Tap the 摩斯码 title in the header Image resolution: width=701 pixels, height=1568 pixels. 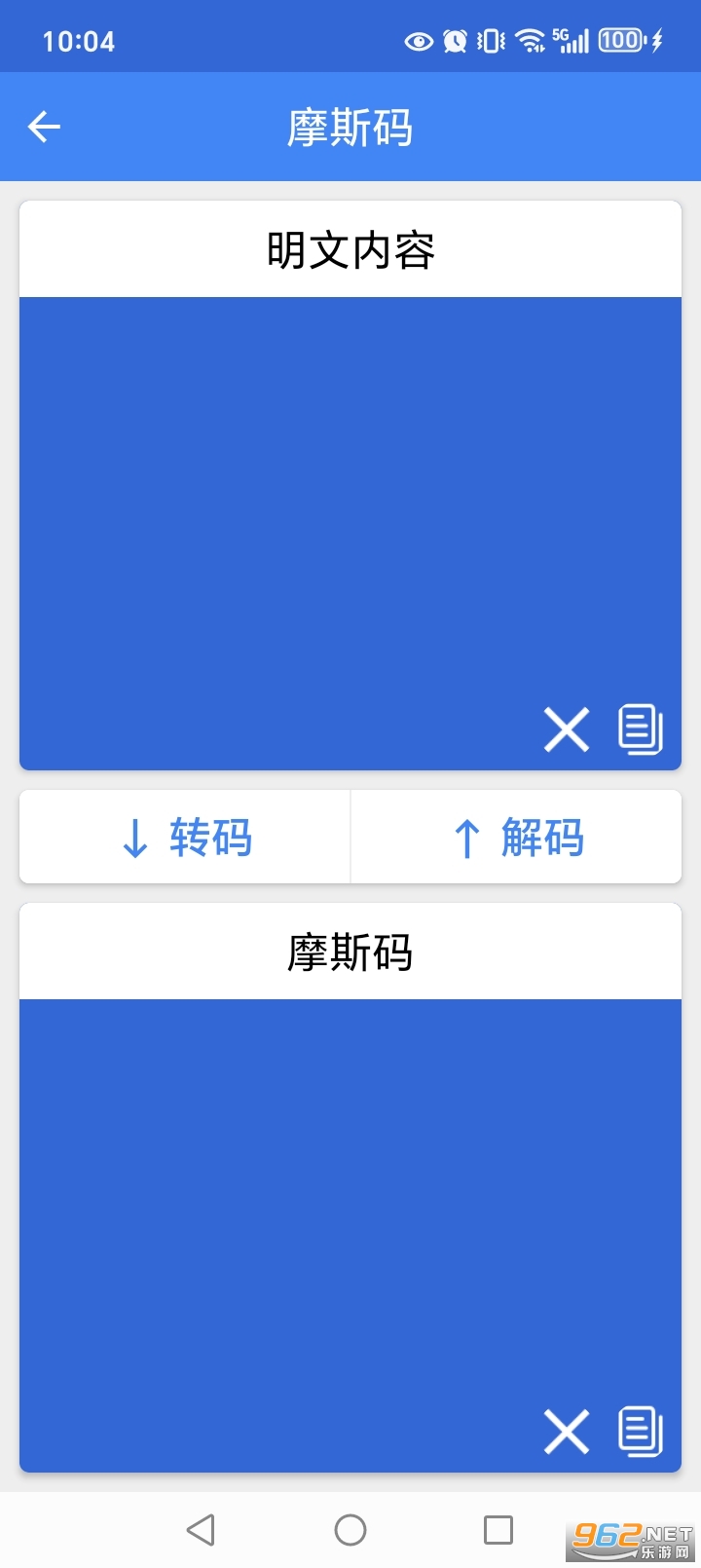(350, 128)
